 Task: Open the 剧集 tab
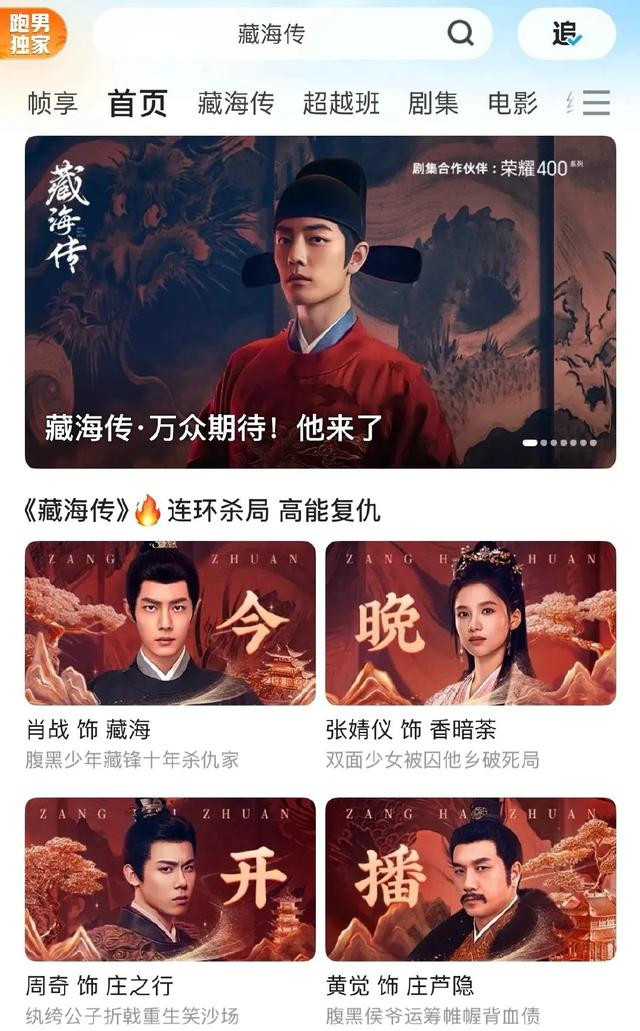pyautogui.click(x=433, y=103)
